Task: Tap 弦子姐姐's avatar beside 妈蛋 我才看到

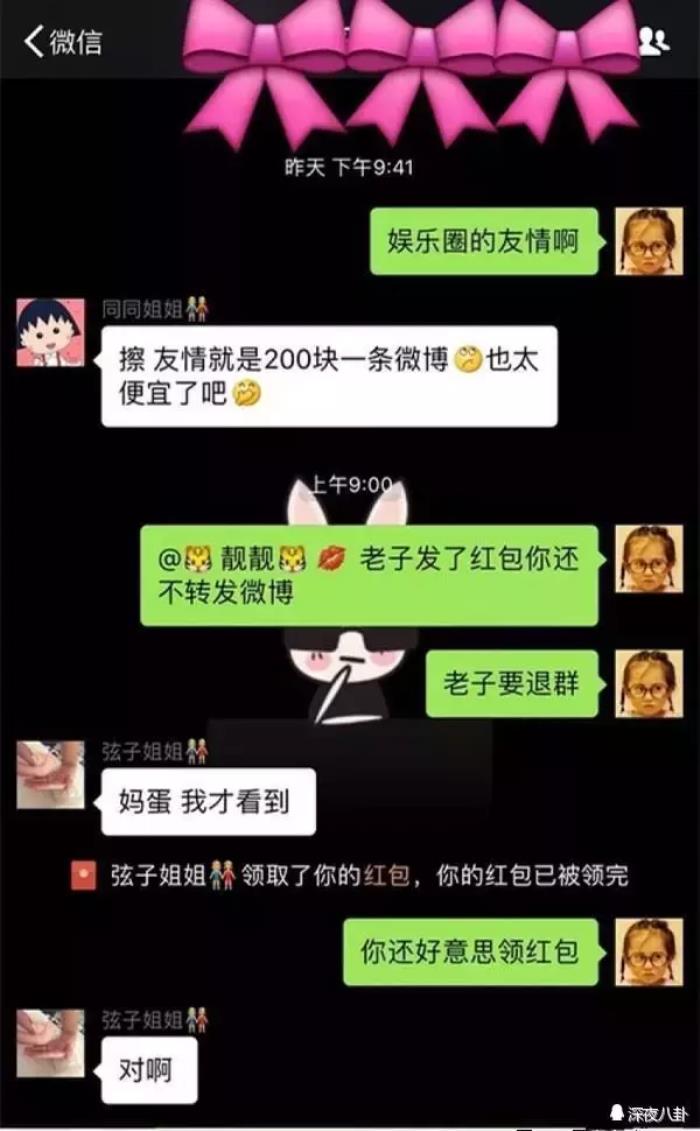Action: [50, 775]
